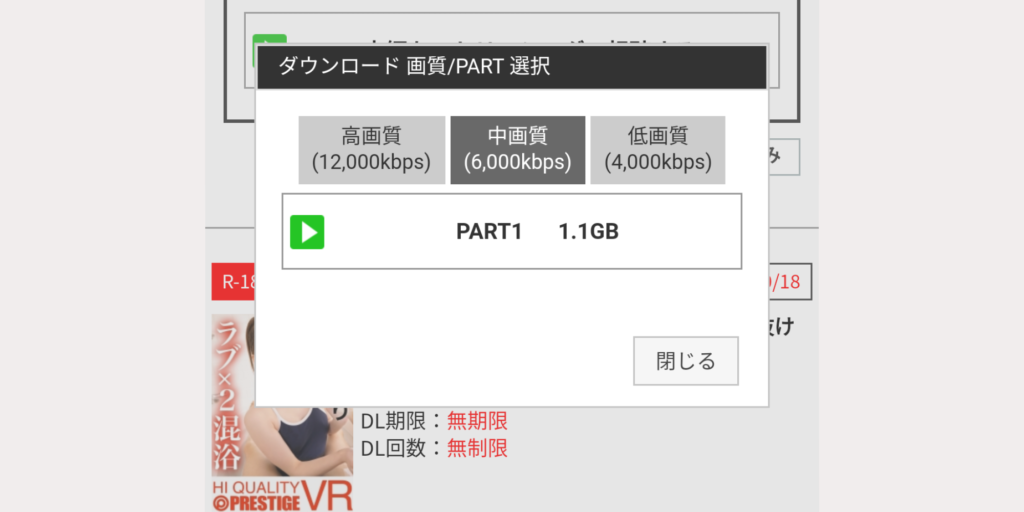Viewport: 1024px width, 512px height.
Task: Download PART1 1.1GB file
Action: [511, 232]
